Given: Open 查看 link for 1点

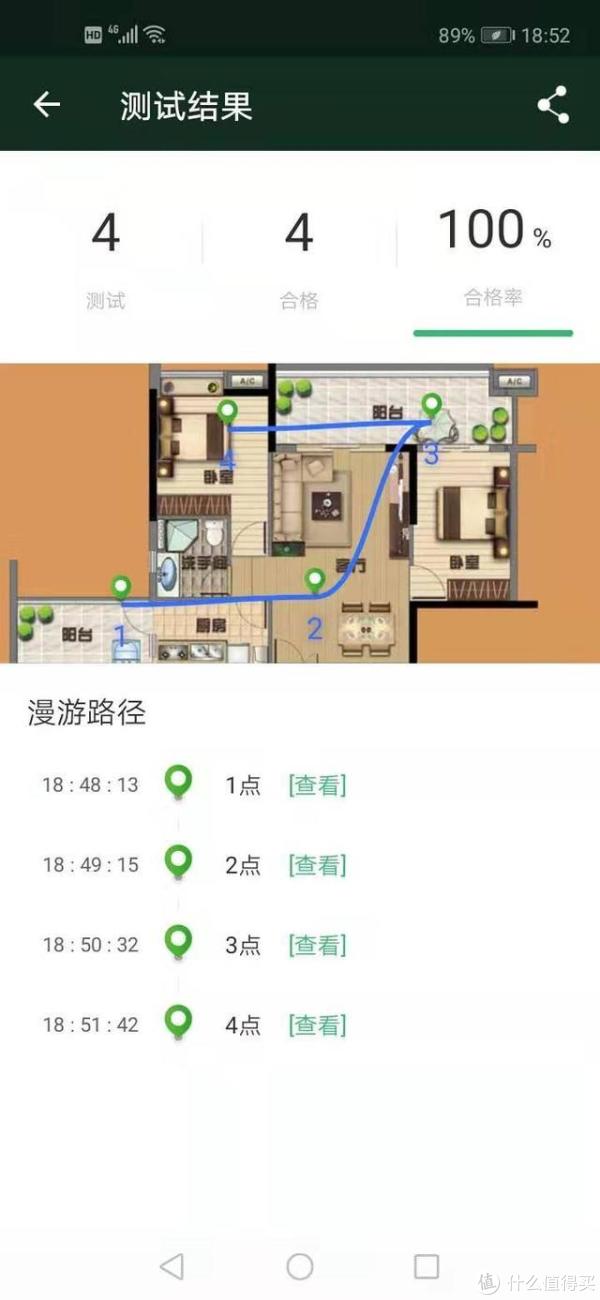Looking at the screenshot, I should tap(317, 785).
